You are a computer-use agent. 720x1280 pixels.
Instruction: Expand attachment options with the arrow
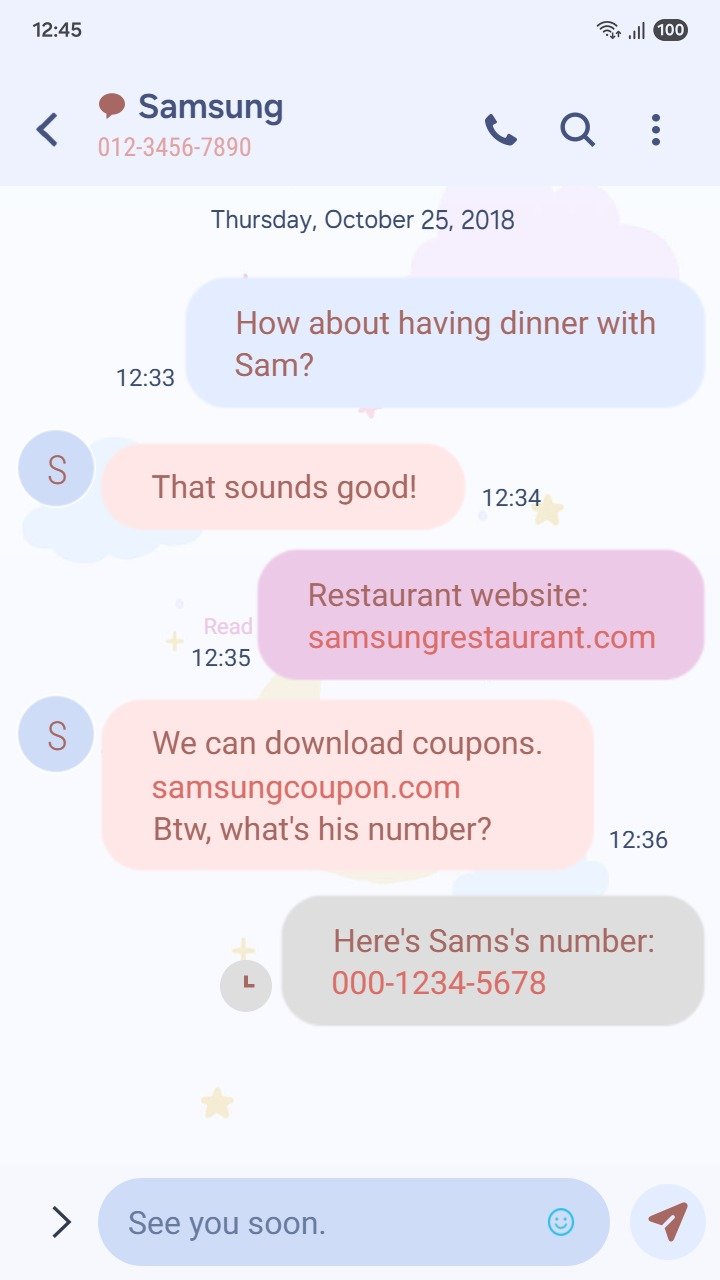61,1222
